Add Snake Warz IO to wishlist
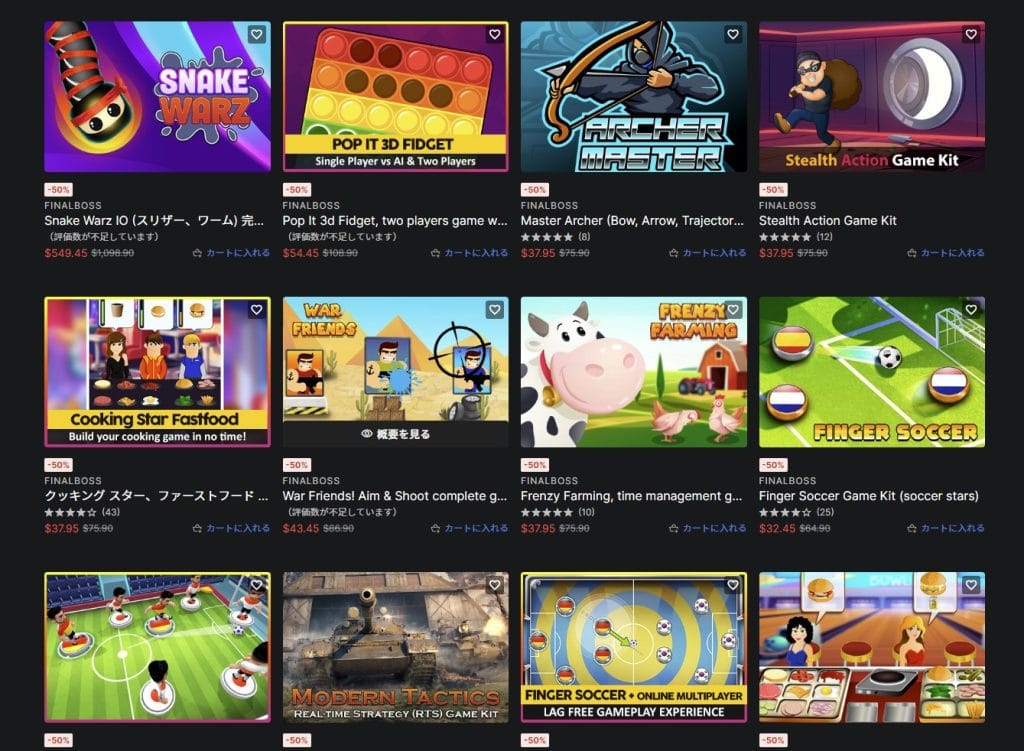 tap(257, 34)
